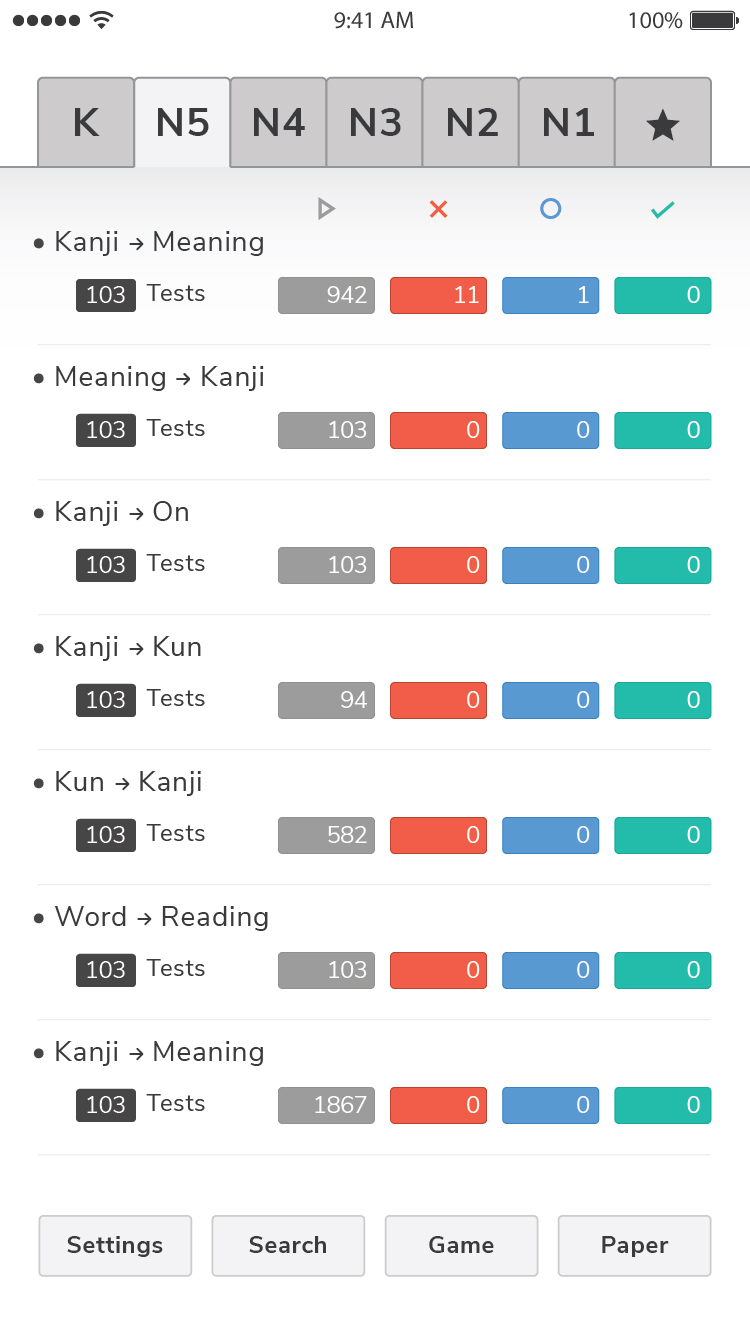
Task: Open the star favorites tab
Action: (x=662, y=124)
